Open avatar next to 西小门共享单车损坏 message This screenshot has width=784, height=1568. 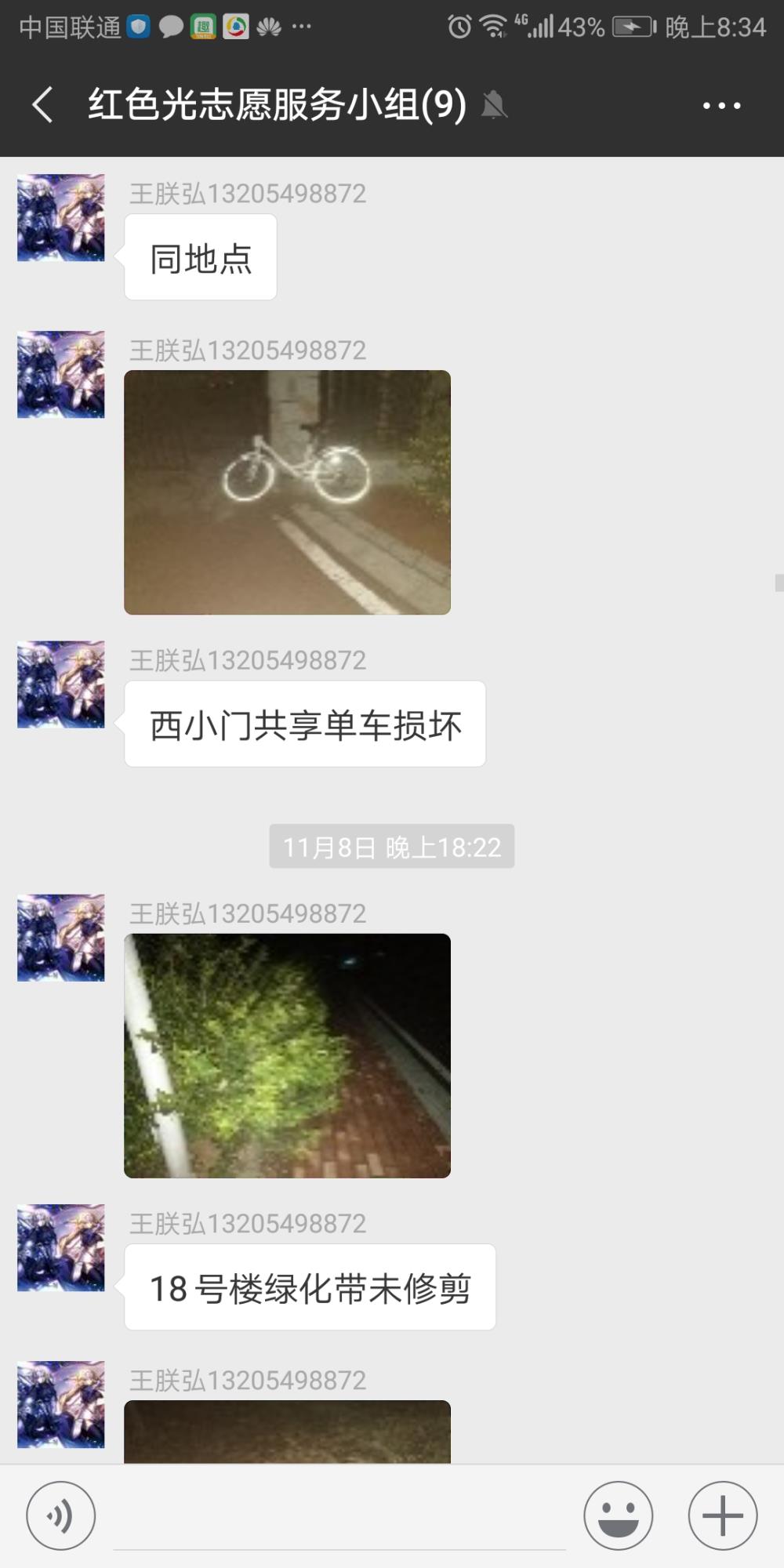click(x=61, y=684)
